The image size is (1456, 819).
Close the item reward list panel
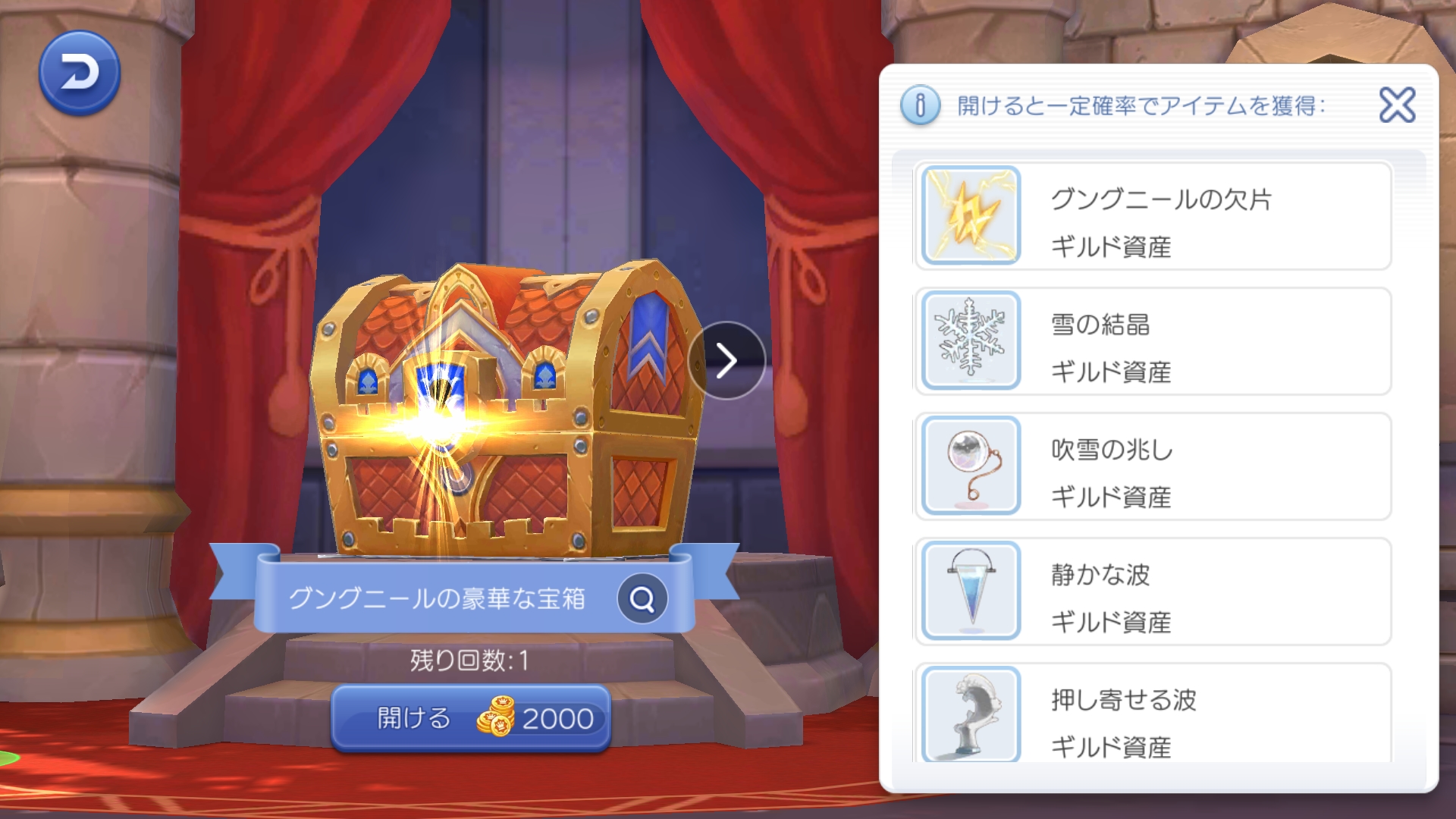coord(1397,105)
